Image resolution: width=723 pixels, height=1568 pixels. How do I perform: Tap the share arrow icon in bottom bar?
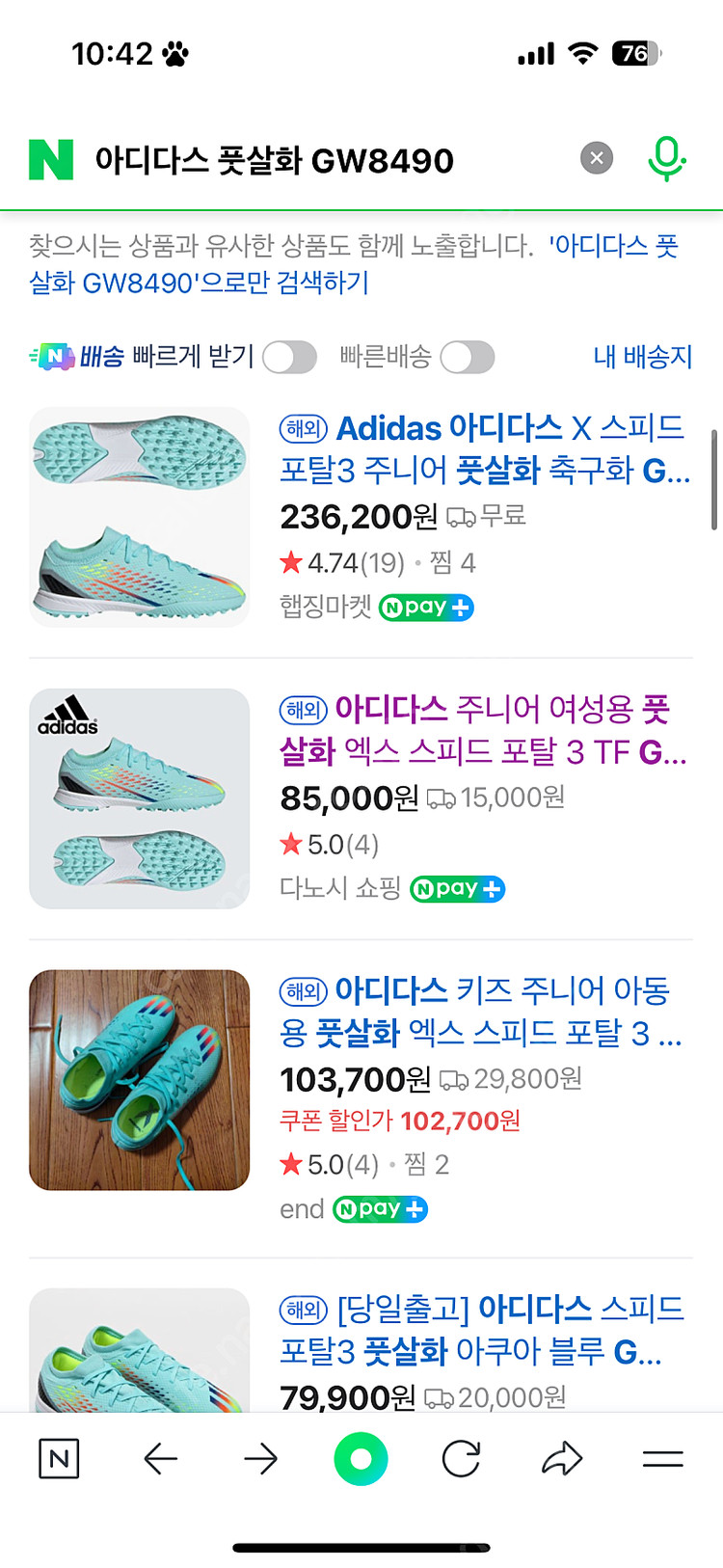pos(564,1459)
